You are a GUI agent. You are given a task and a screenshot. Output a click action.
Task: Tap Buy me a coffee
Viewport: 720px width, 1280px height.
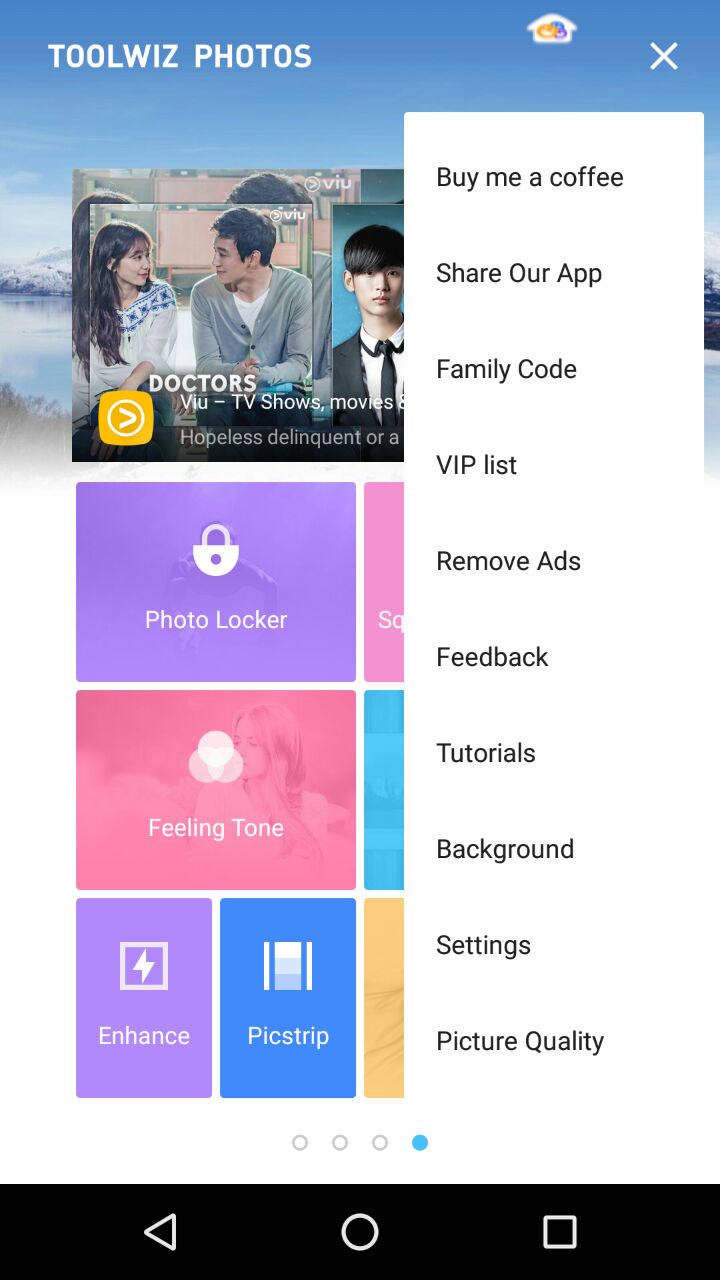[529, 176]
